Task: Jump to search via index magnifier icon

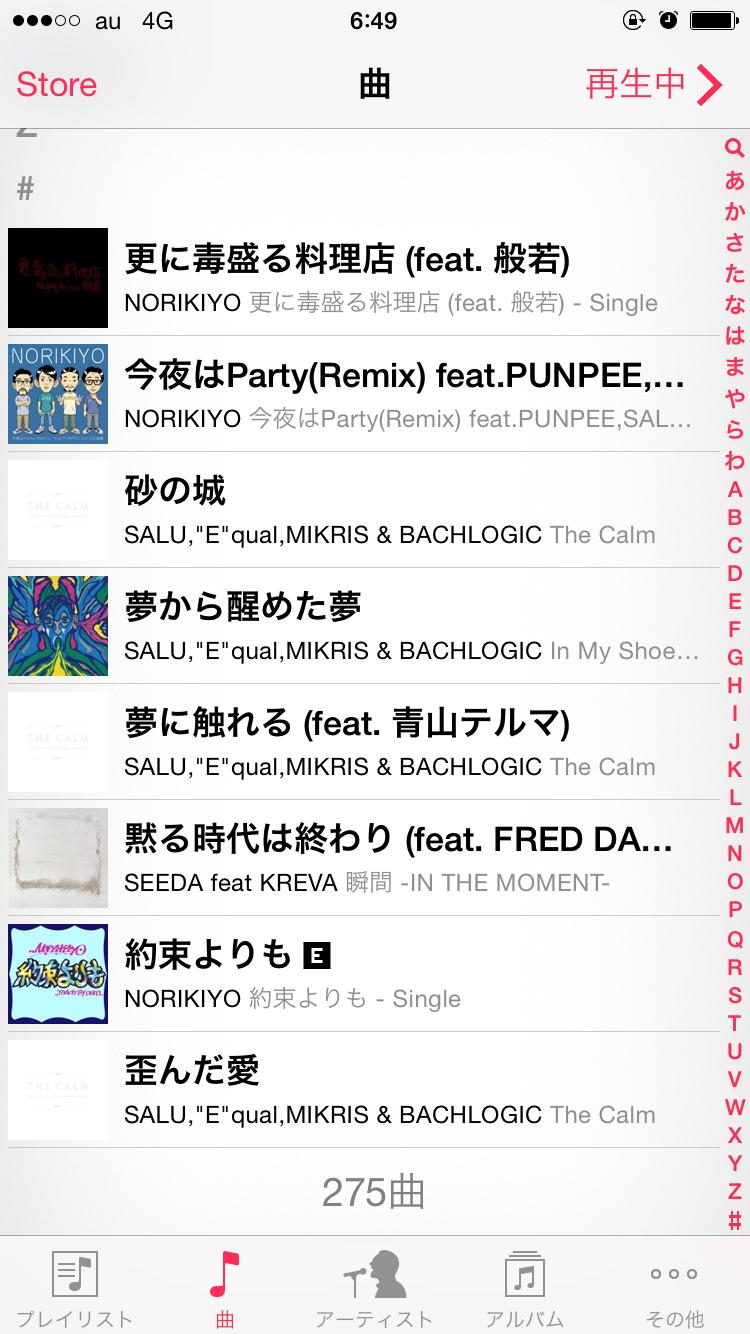Action: 734,149
